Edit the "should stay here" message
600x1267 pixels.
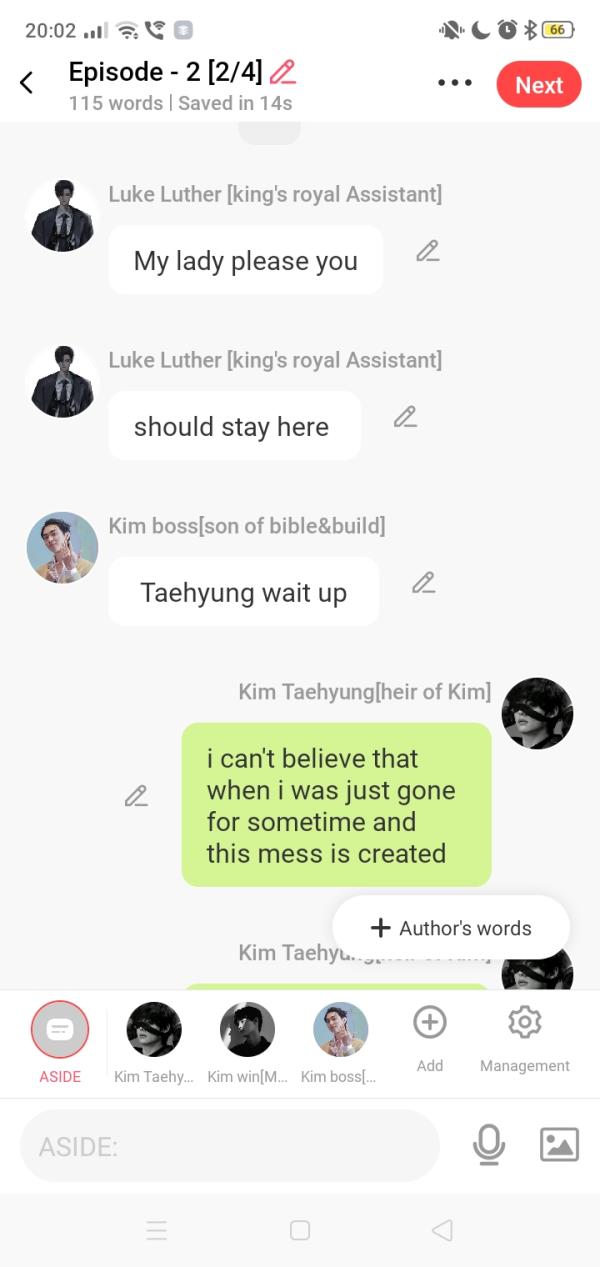click(405, 418)
